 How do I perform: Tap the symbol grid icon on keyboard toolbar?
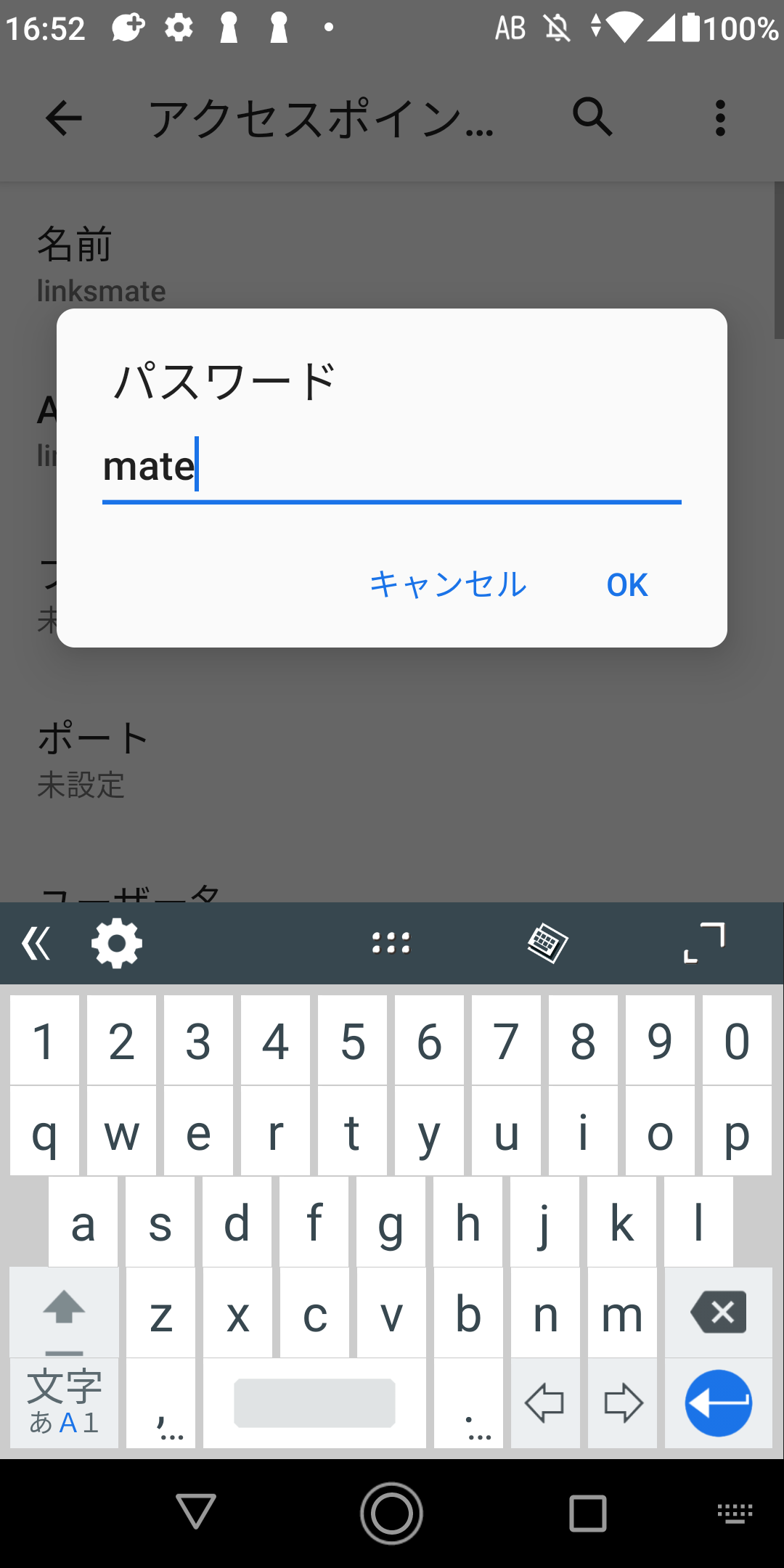pos(391,943)
